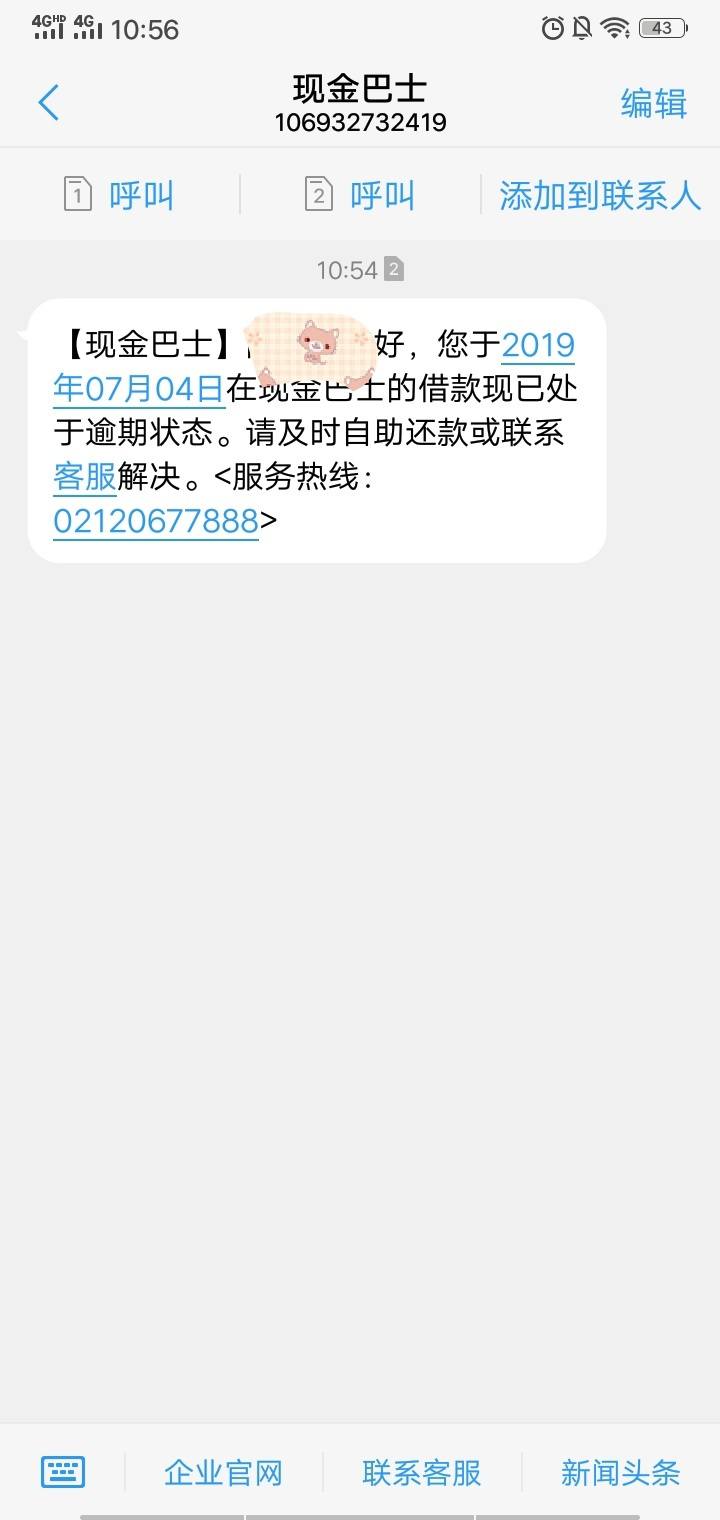Open the 企业官网 menu
Image resolution: width=720 pixels, height=1520 pixels.
click(x=223, y=1473)
